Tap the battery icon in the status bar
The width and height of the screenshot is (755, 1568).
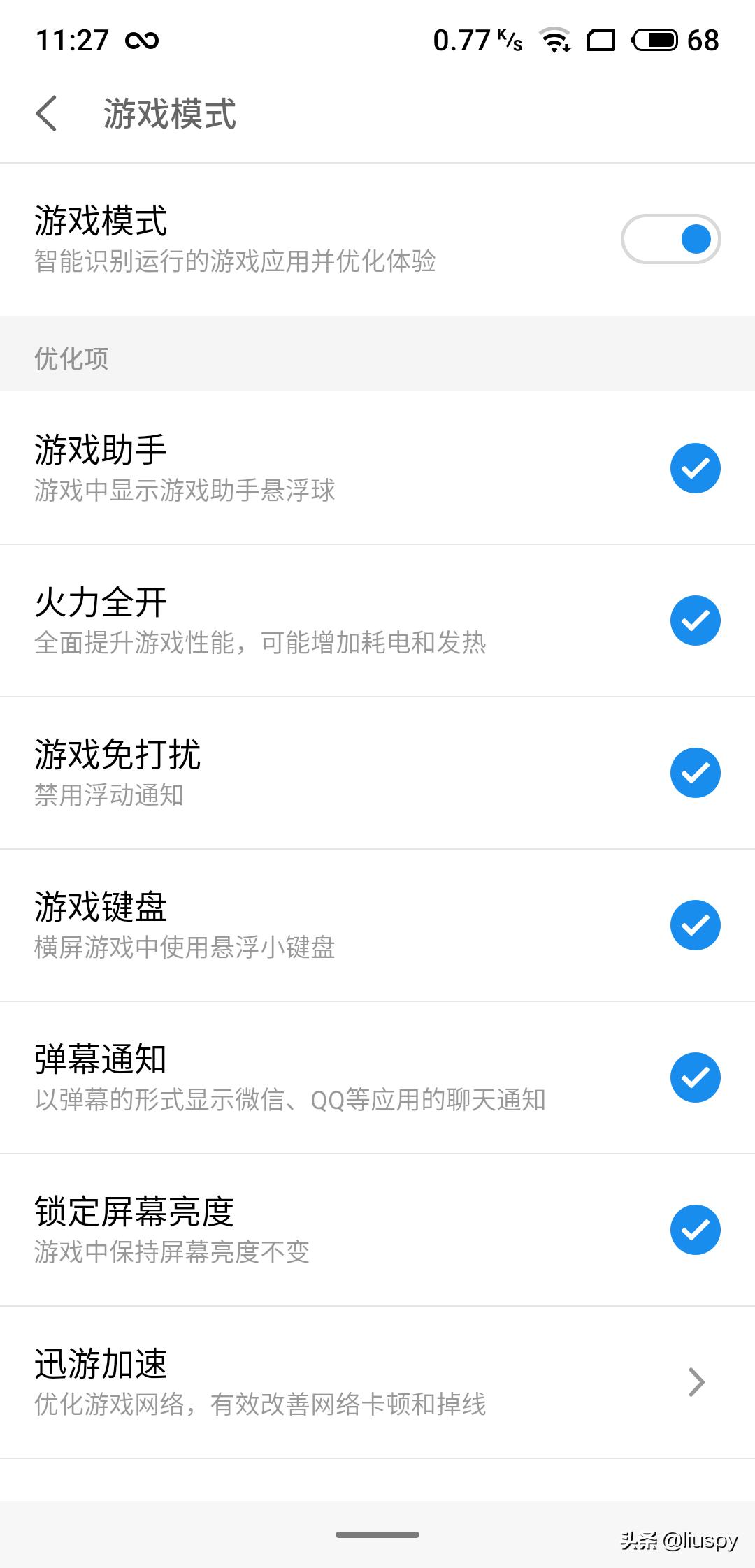click(x=652, y=41)
